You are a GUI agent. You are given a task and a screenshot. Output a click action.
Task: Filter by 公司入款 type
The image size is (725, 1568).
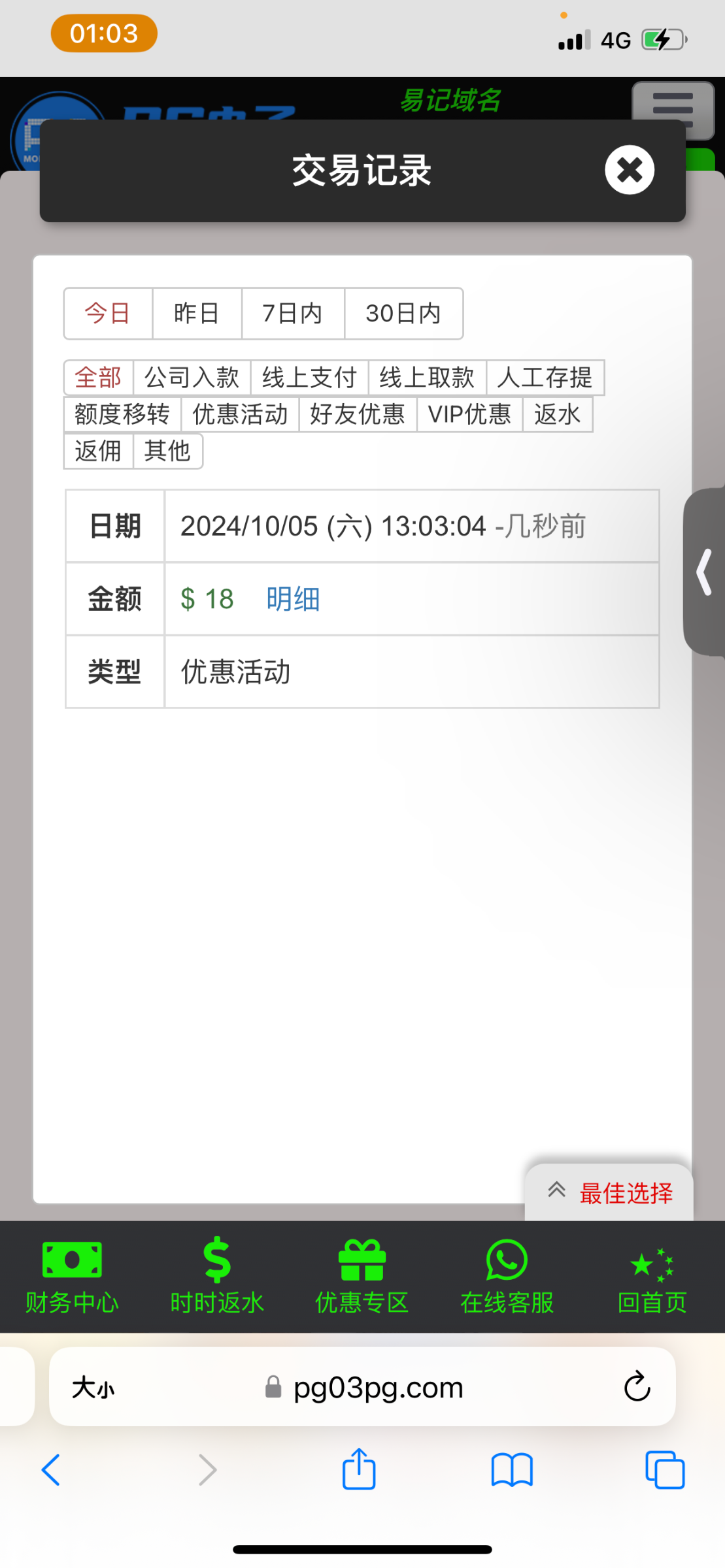tap(192, 378)
